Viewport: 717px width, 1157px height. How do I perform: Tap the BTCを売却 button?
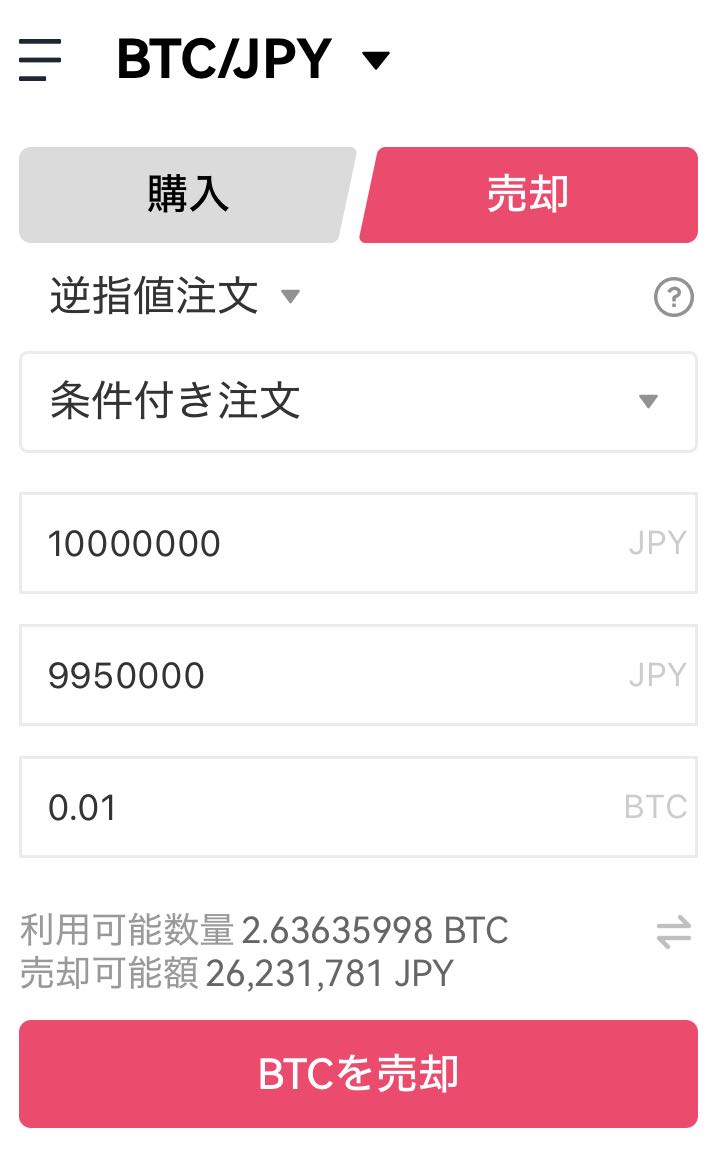(x=358, y=1074)
